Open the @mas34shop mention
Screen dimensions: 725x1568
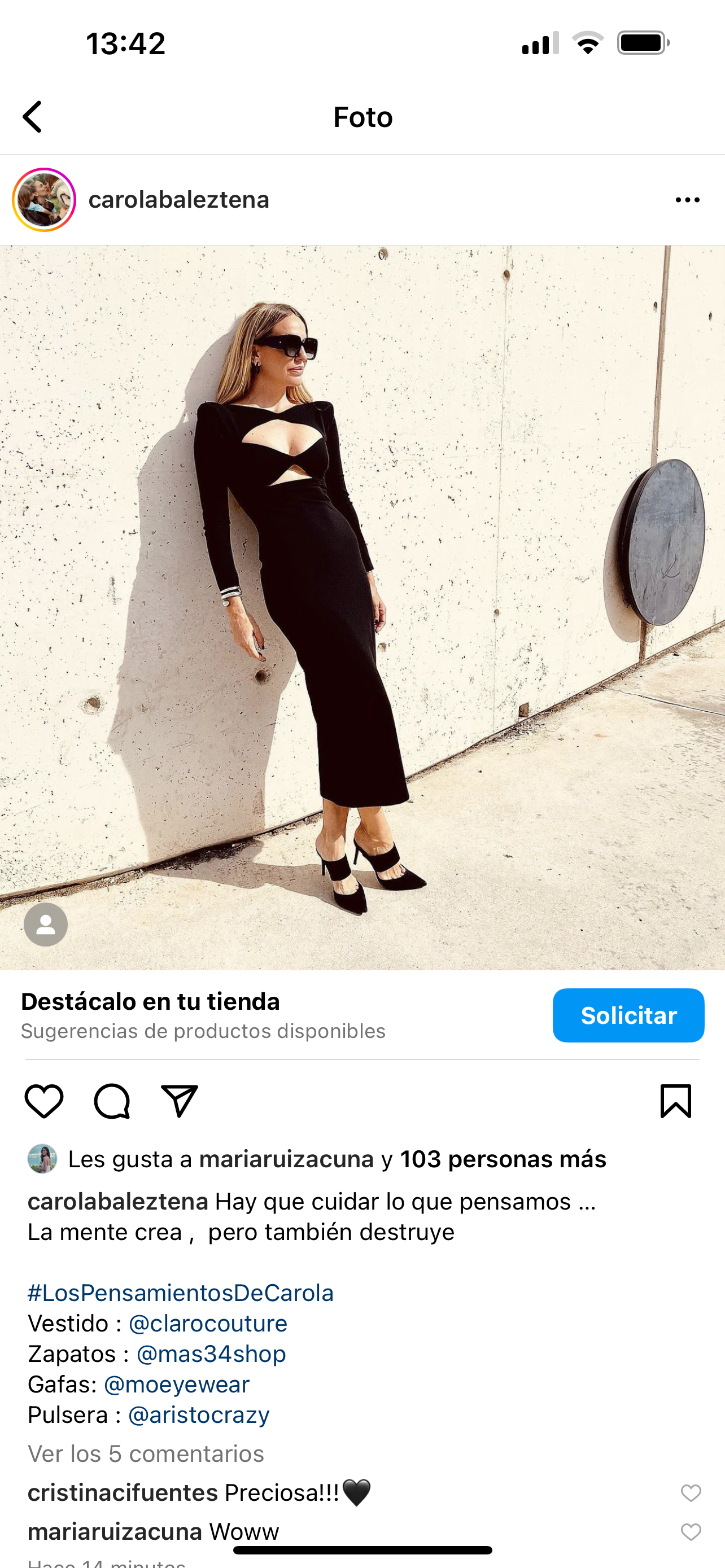click(211, 1354)
